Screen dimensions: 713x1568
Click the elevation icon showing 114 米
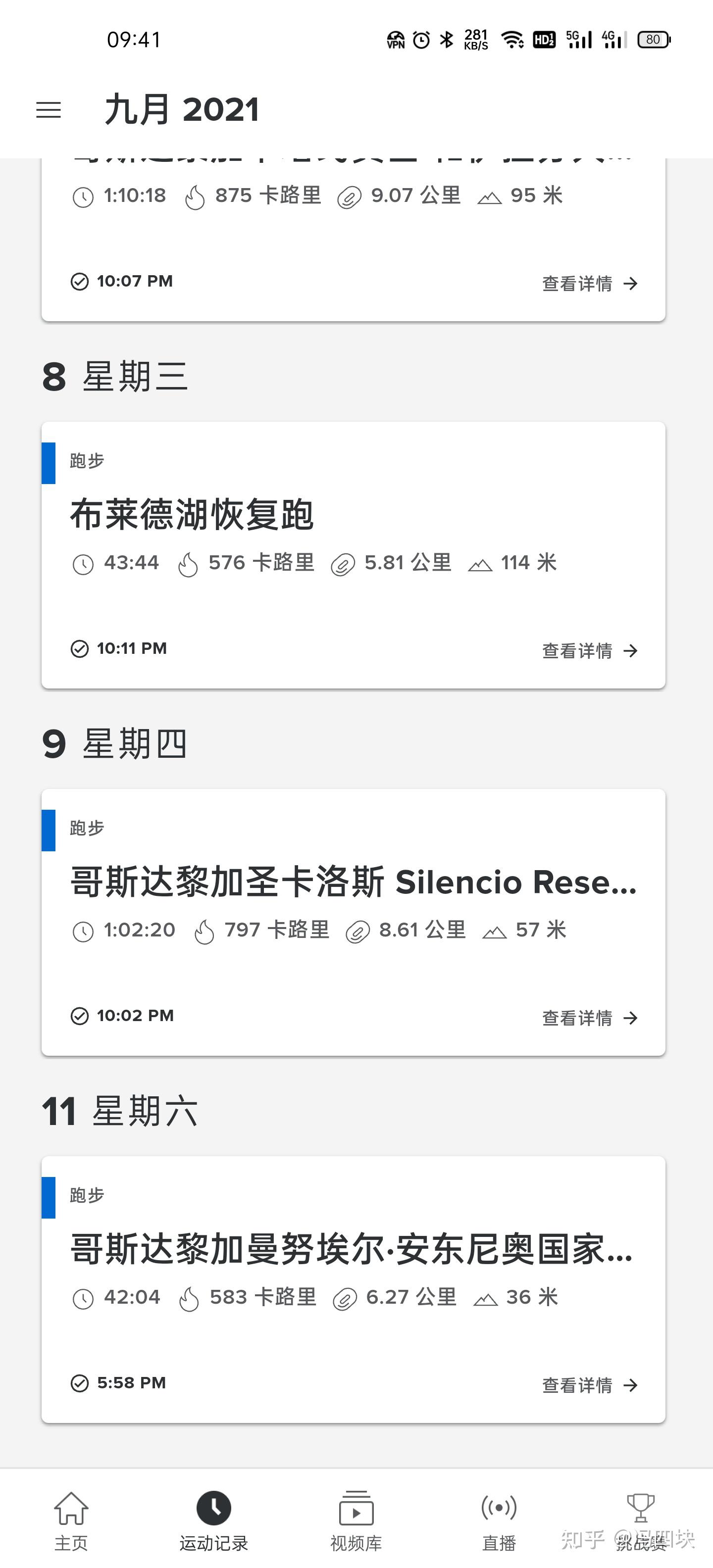point(480,563)
